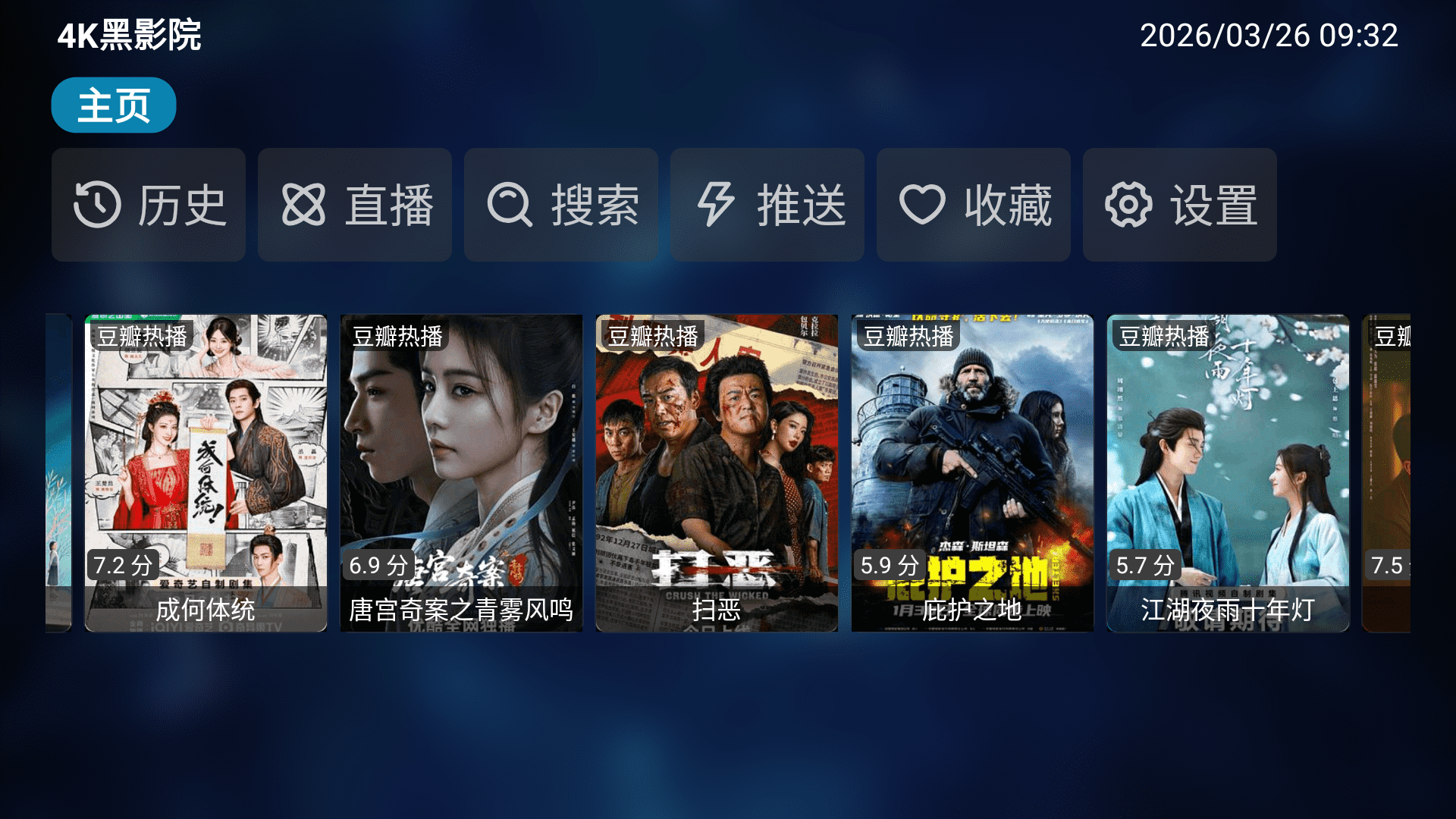Open the 成何体统 poster card
1456x819 pixels.
(x=206, y=472)
